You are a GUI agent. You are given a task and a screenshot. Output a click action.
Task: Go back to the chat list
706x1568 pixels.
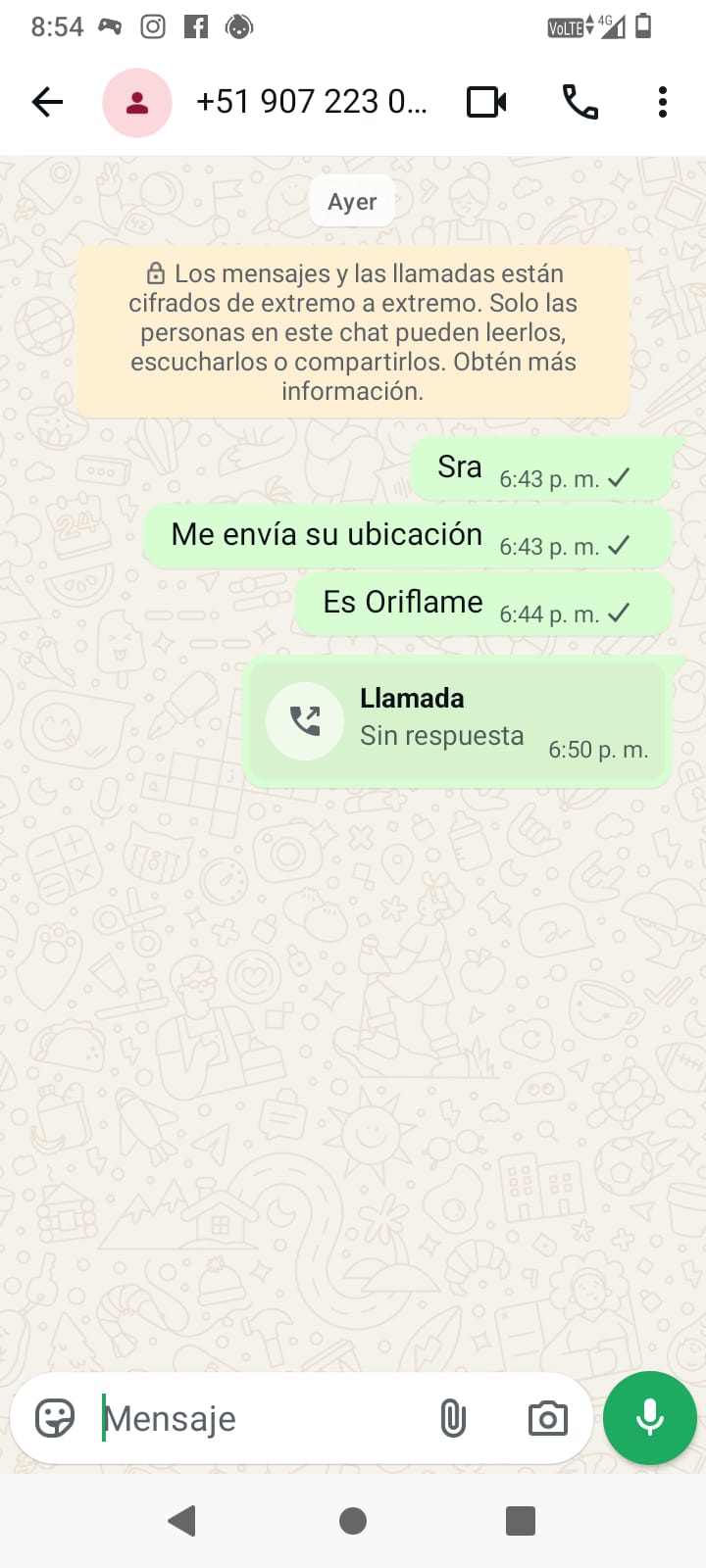coord(47,102)
